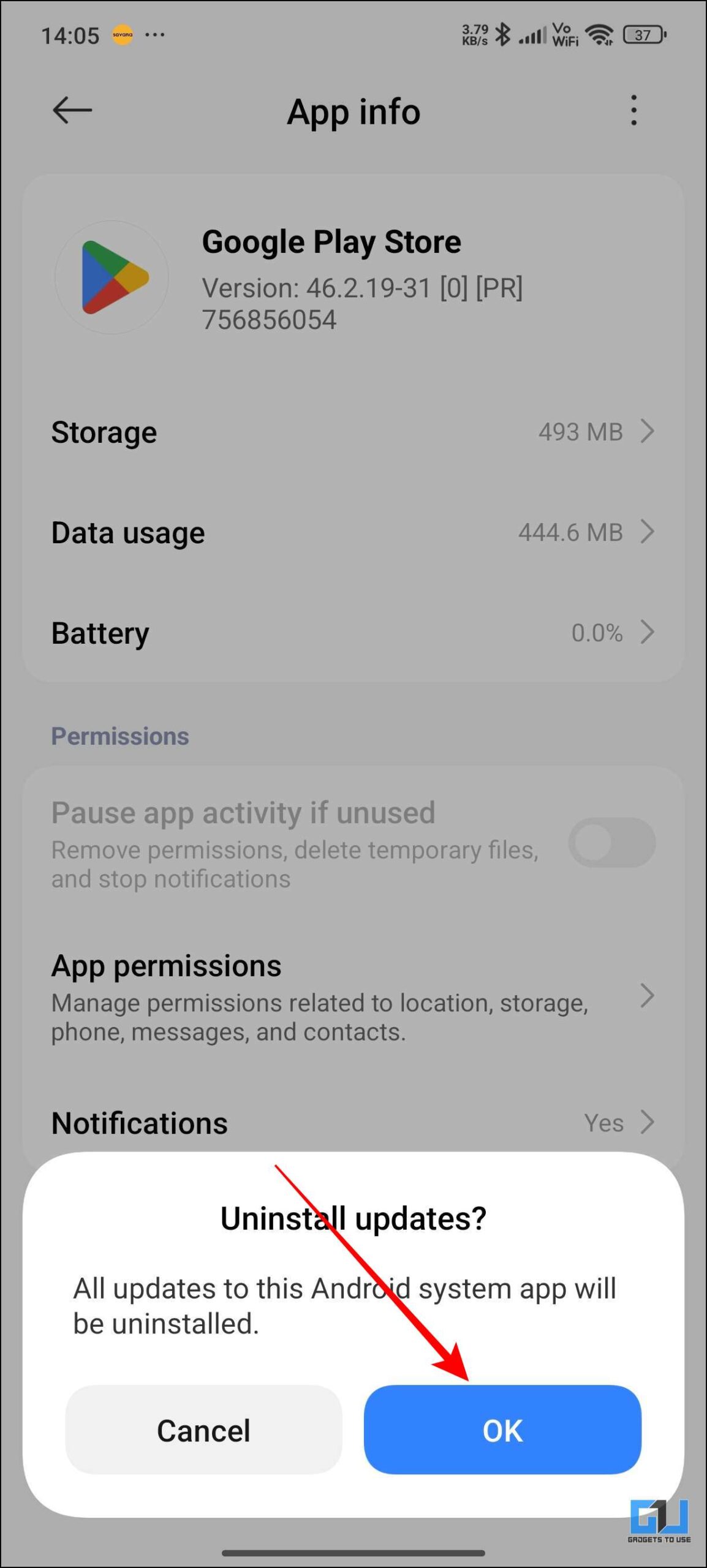Image resolution: width=707 pixels, height=1568 pixels.
Task: Cancel the uninstall updates dialog
Action: (x=203, y=1430)
